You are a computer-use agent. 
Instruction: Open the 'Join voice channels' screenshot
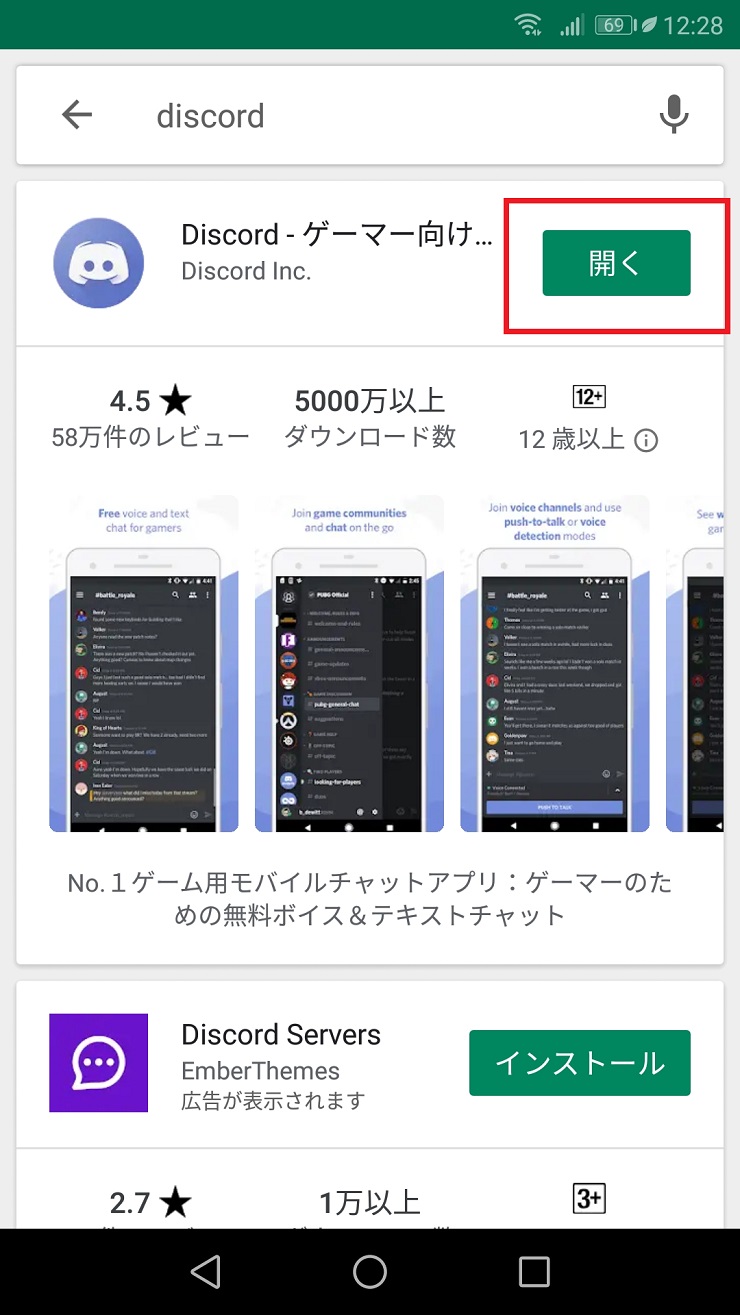pyautogui.click(x=554, y=663)
